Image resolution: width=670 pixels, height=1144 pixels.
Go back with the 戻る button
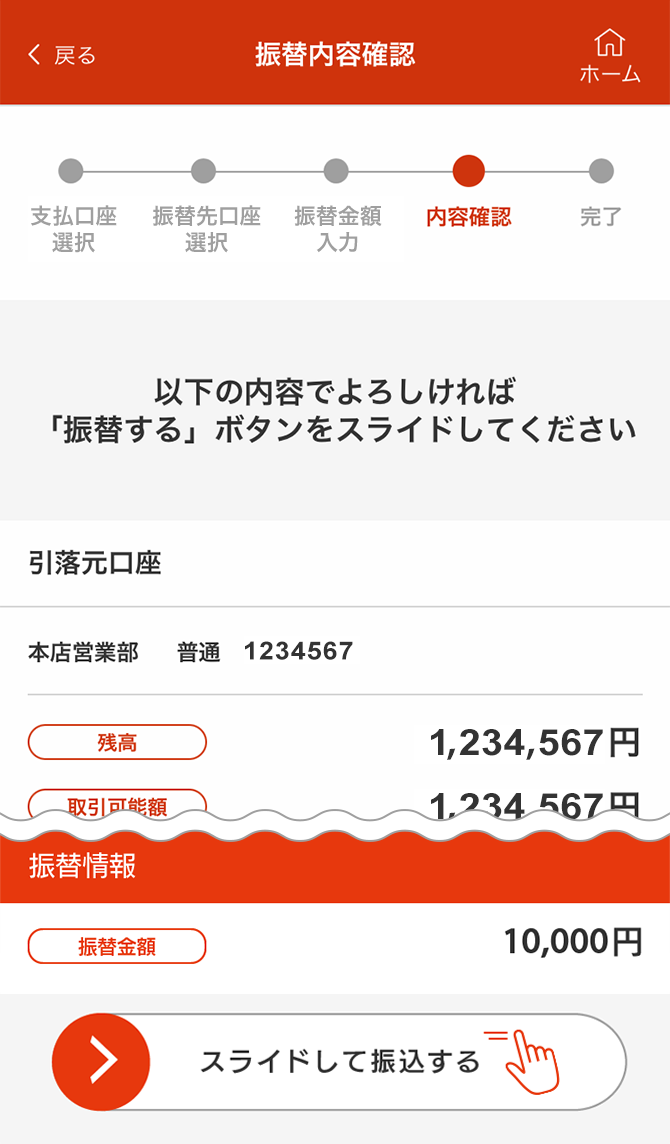coord(62,55)
